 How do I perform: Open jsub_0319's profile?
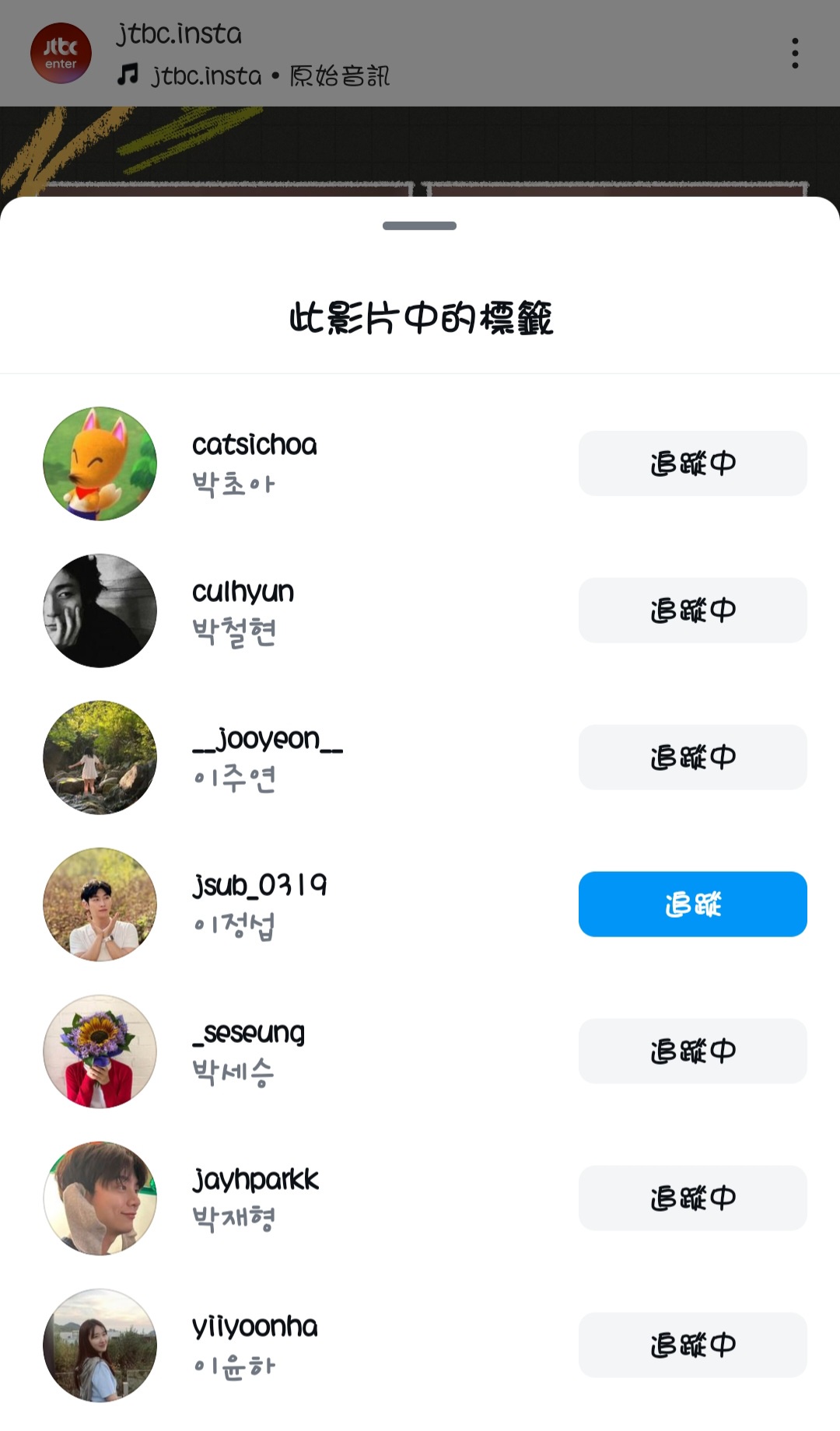259,904
